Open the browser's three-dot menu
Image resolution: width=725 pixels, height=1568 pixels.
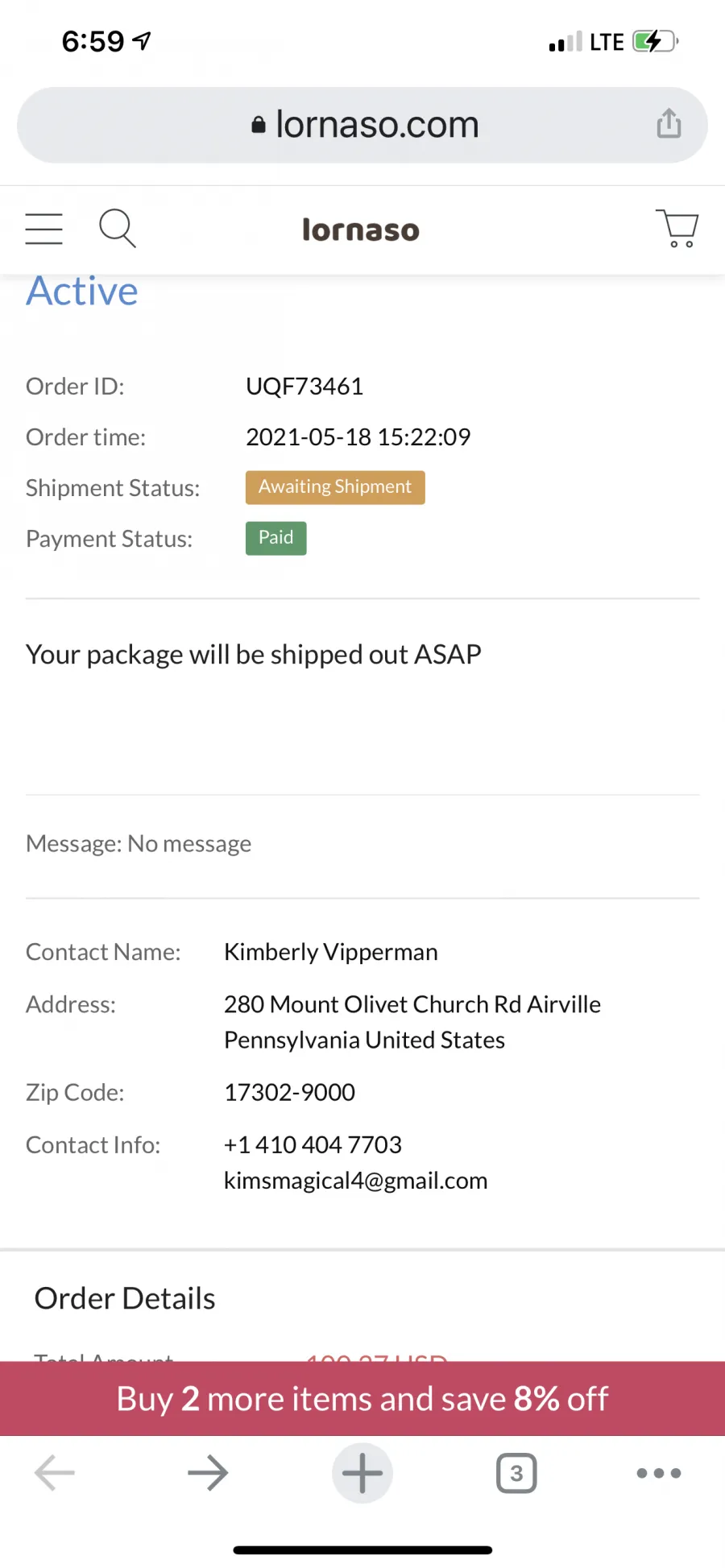659,1474
